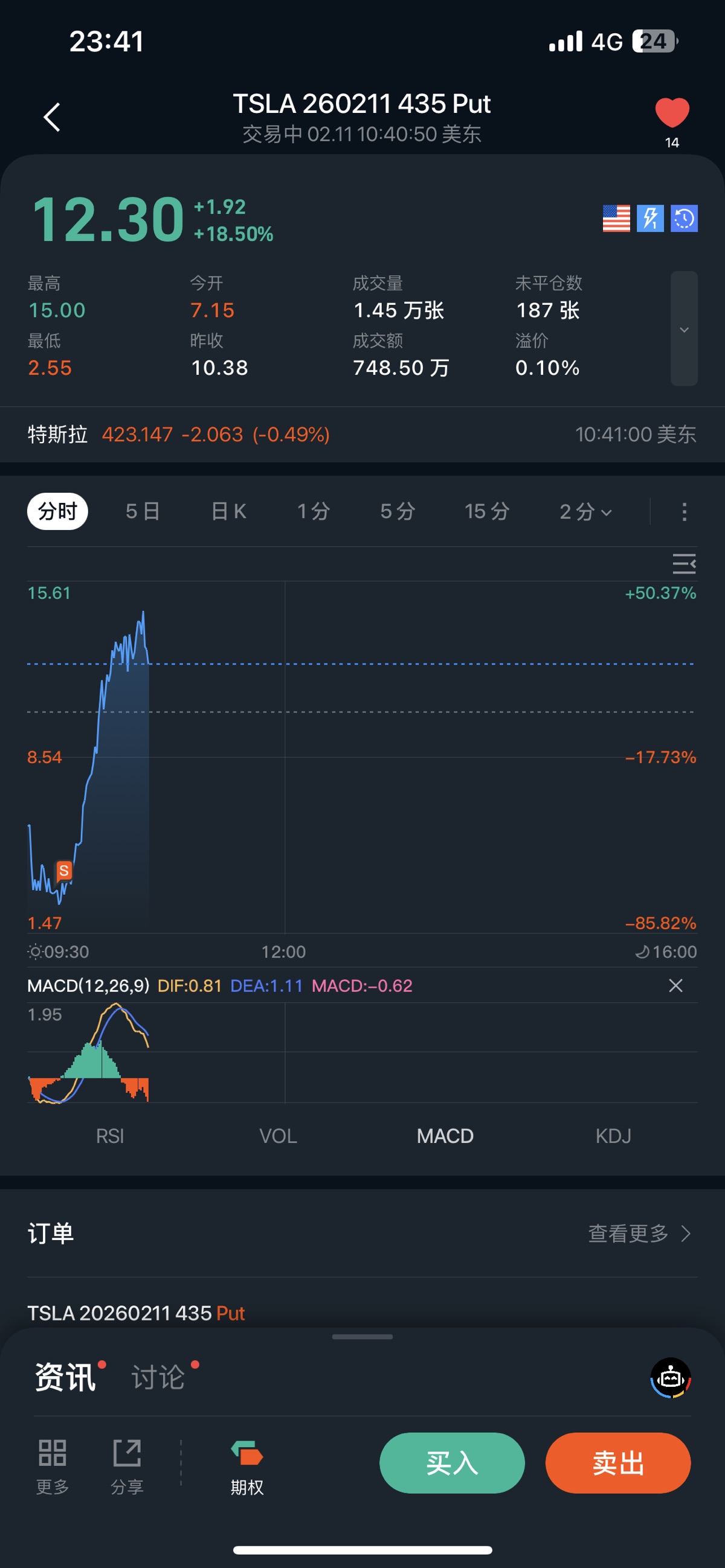Show the VOL indicator
The width and height of the screenshot is (725, 1568).
point(278,1136)
